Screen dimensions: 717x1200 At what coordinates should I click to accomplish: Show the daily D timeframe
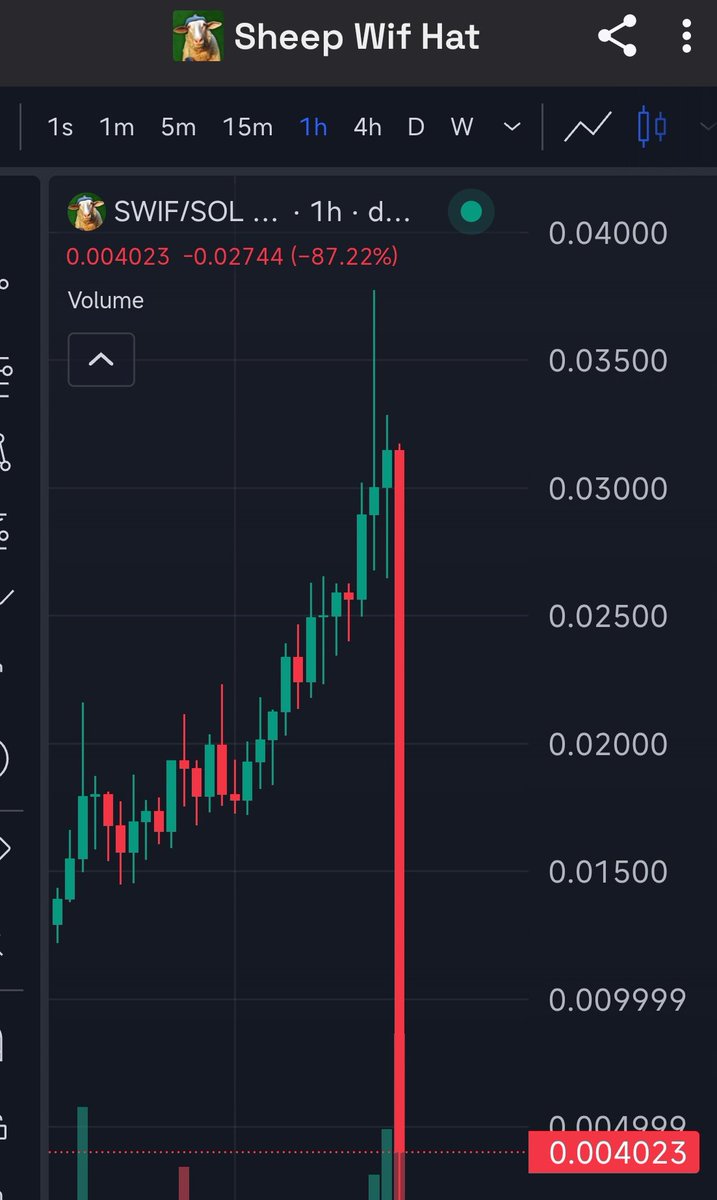coord(416,127)
